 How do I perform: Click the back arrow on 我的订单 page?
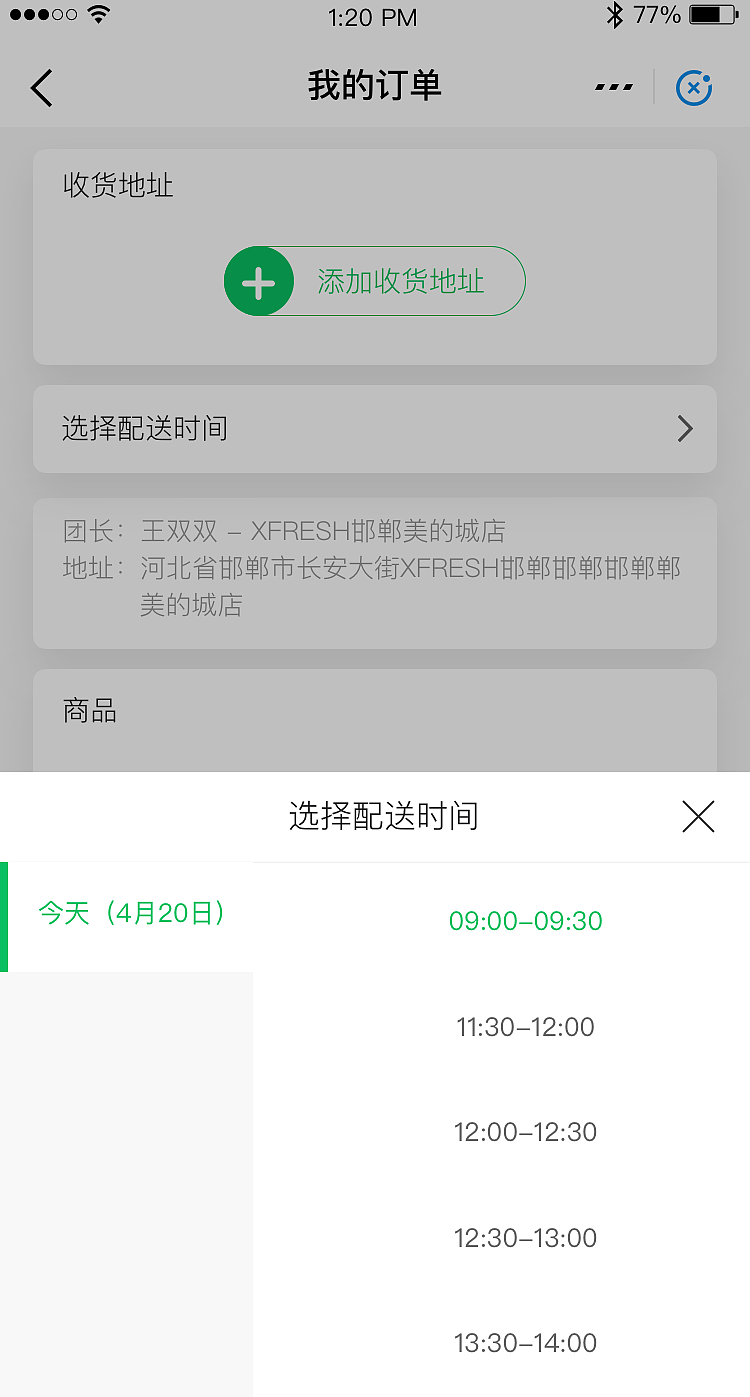tap(40, 87)
